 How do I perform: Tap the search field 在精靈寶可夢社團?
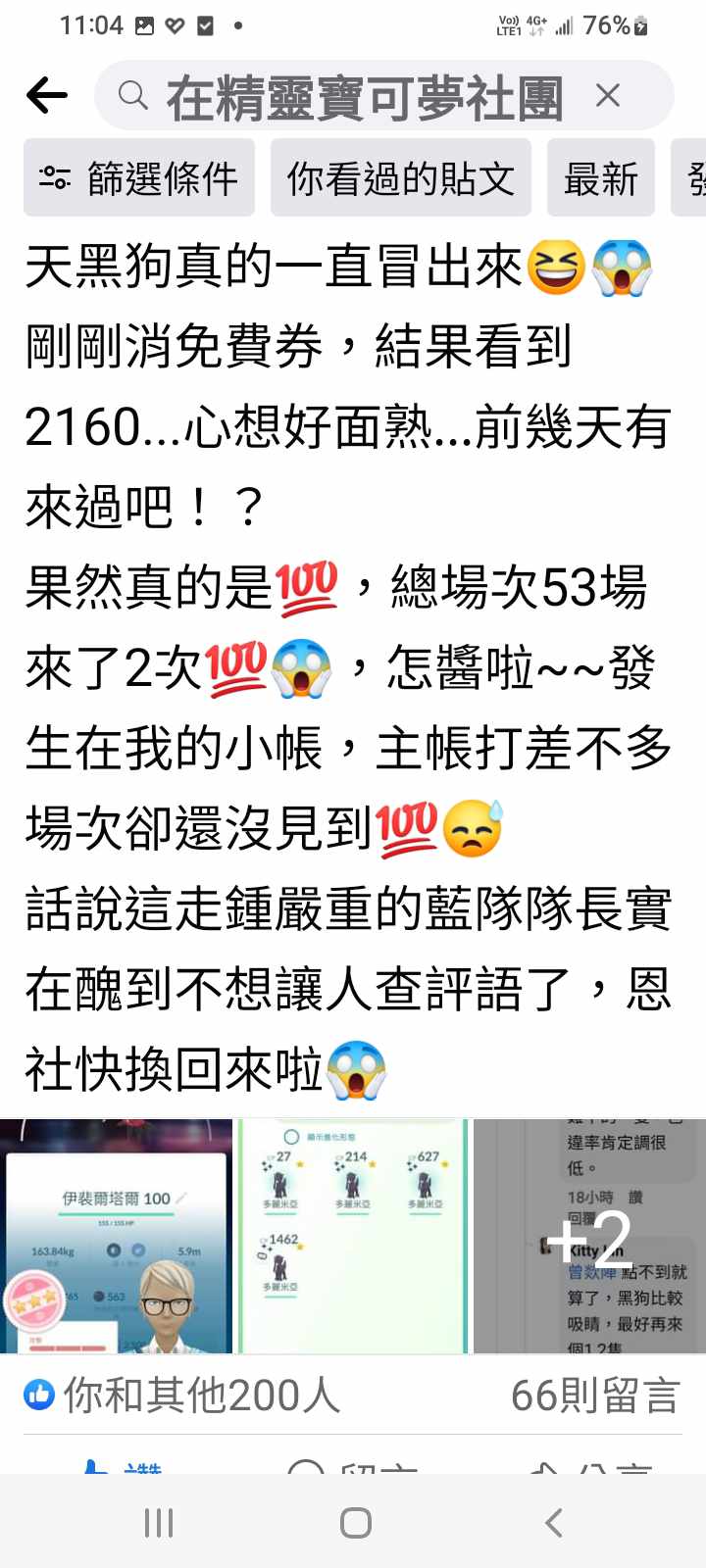pyautogui.click(x=363, y=97)
